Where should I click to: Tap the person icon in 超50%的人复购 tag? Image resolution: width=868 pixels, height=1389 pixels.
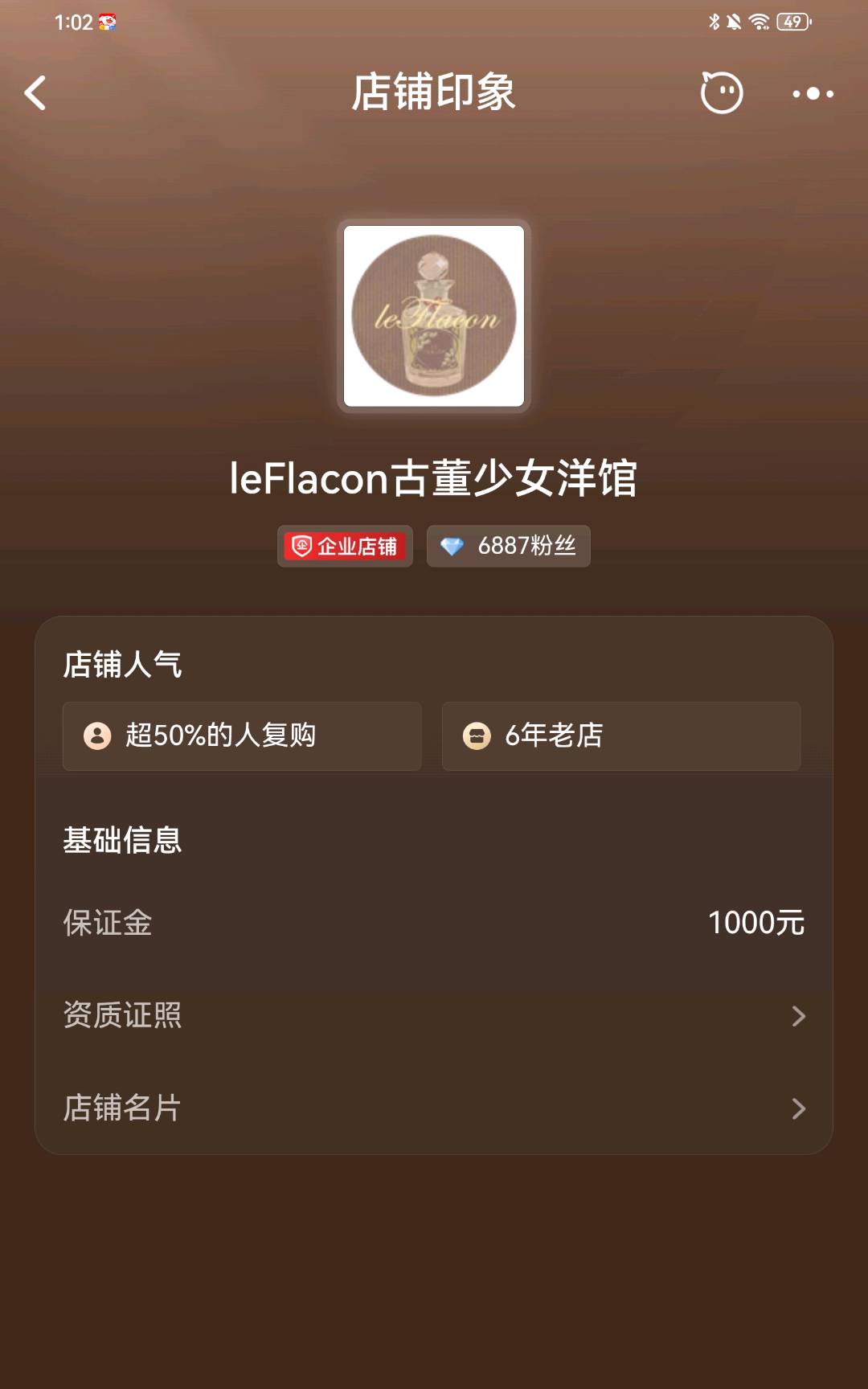tap(96, 735)
